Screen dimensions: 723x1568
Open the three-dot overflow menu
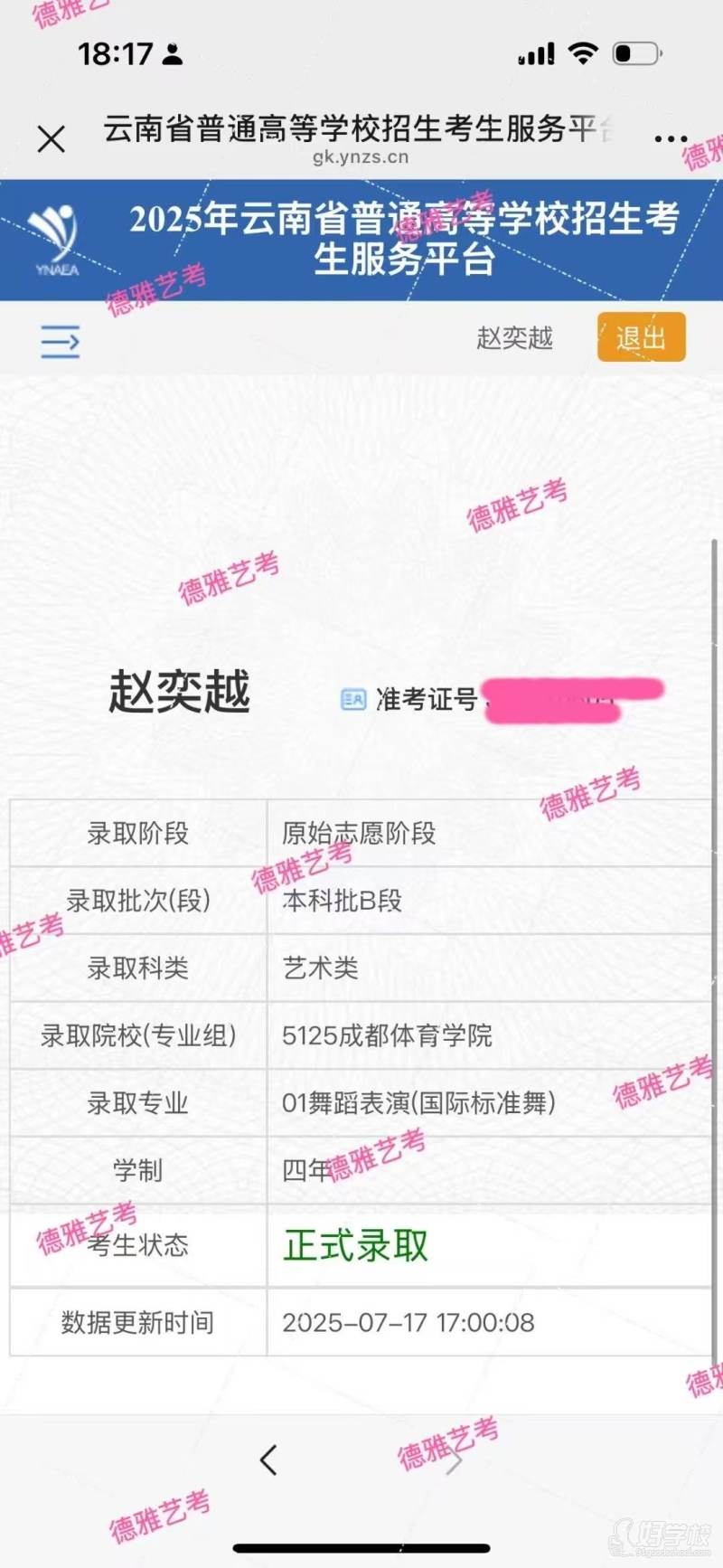(x=671, y=139)
